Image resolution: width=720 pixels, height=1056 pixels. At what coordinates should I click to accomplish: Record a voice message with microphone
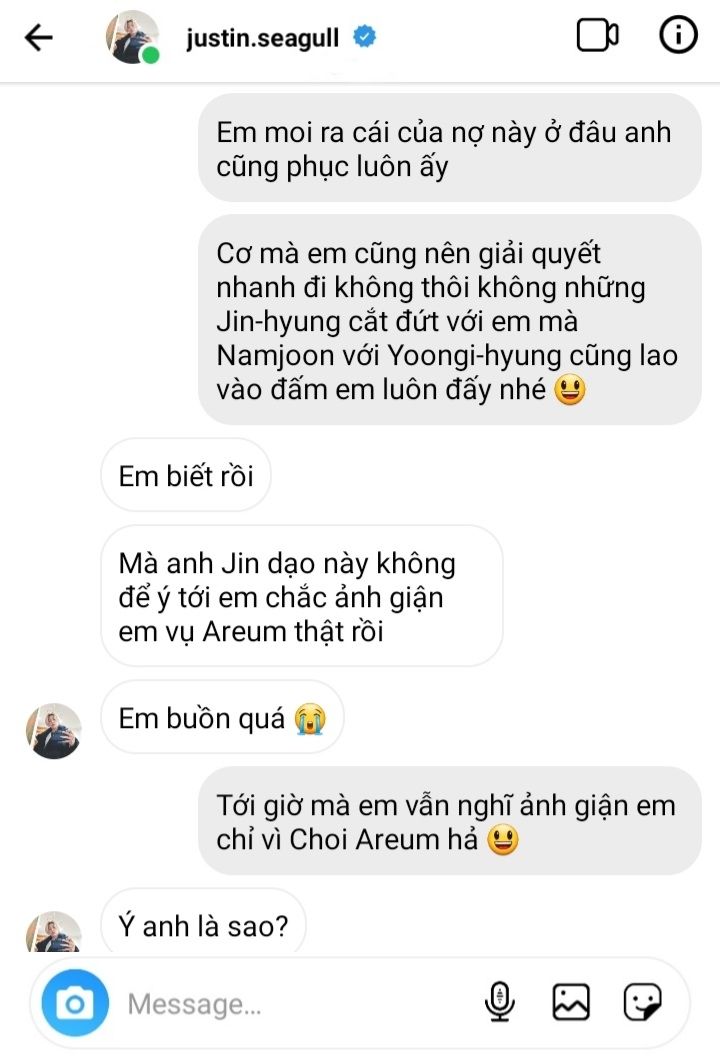[x=499, y=1002]
